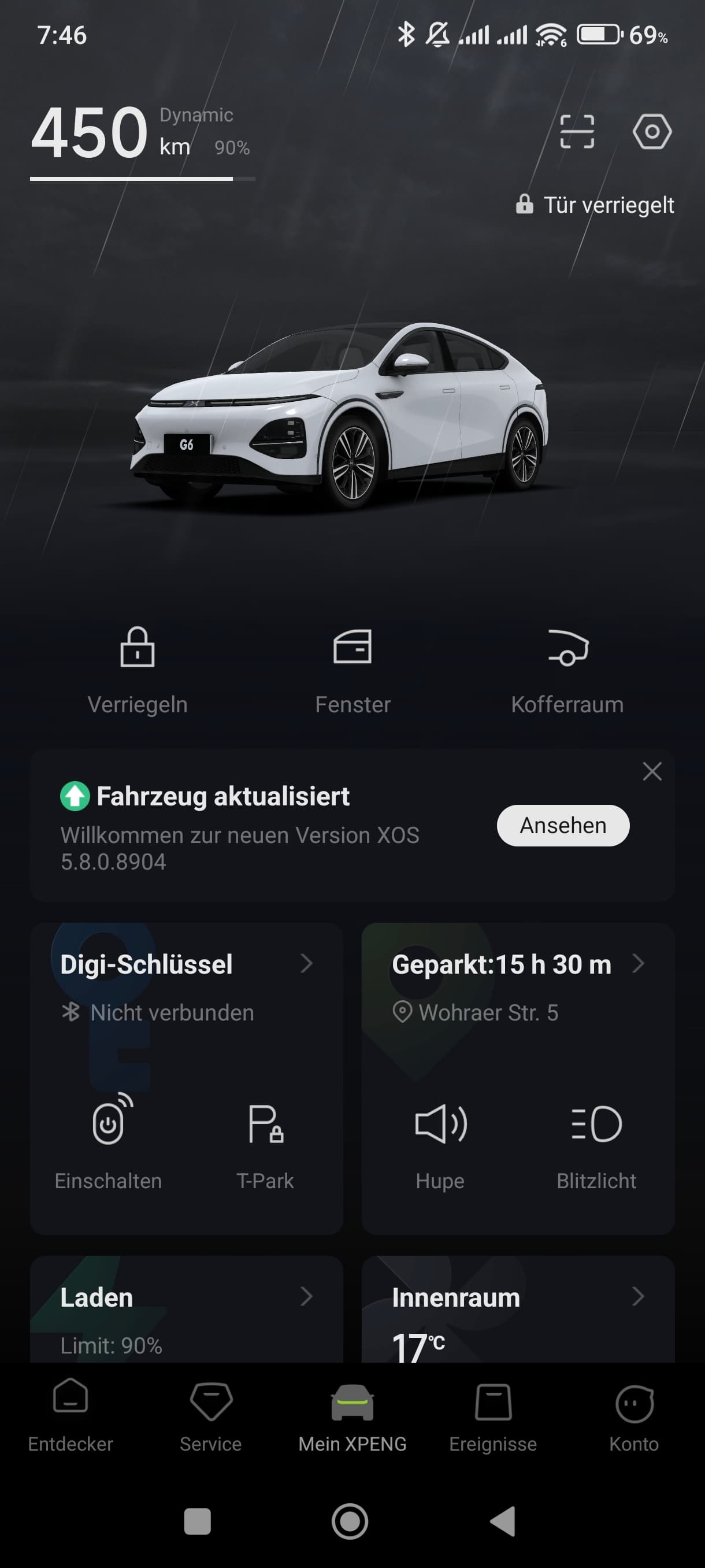This screenshot has width=705, height=1568.
Task: Activate the Blitzlicht headlight flash
Action: 596,1141
